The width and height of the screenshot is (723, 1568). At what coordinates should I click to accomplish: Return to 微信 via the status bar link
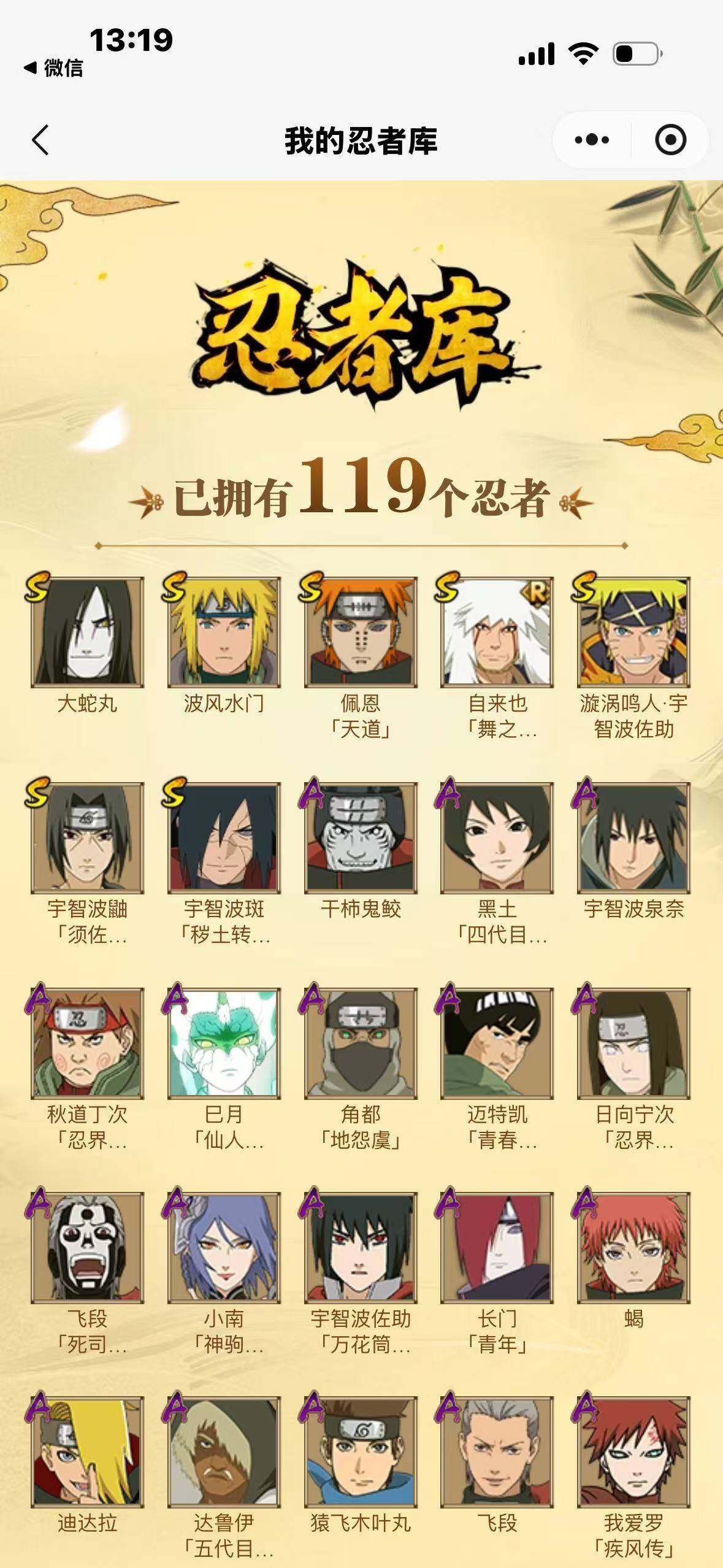(x=54, y=68)
